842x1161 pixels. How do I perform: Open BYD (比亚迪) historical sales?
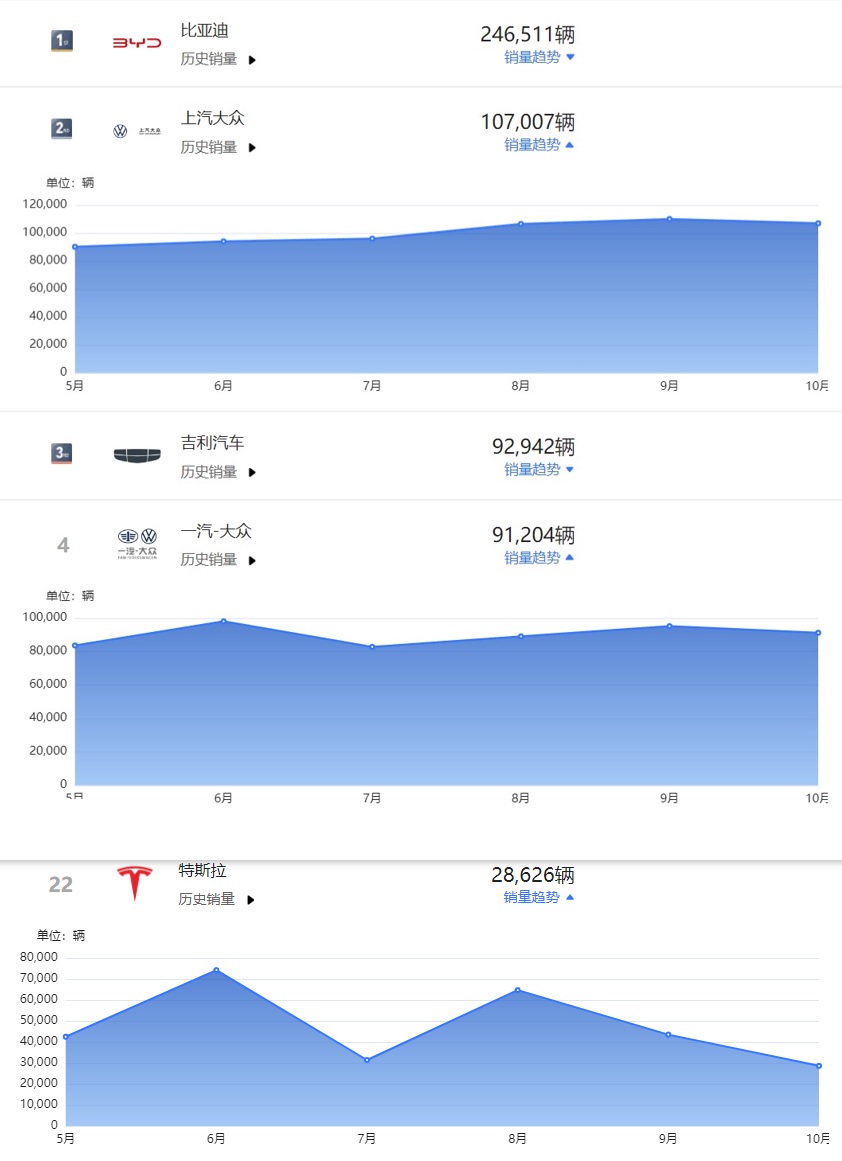point(217,60)
